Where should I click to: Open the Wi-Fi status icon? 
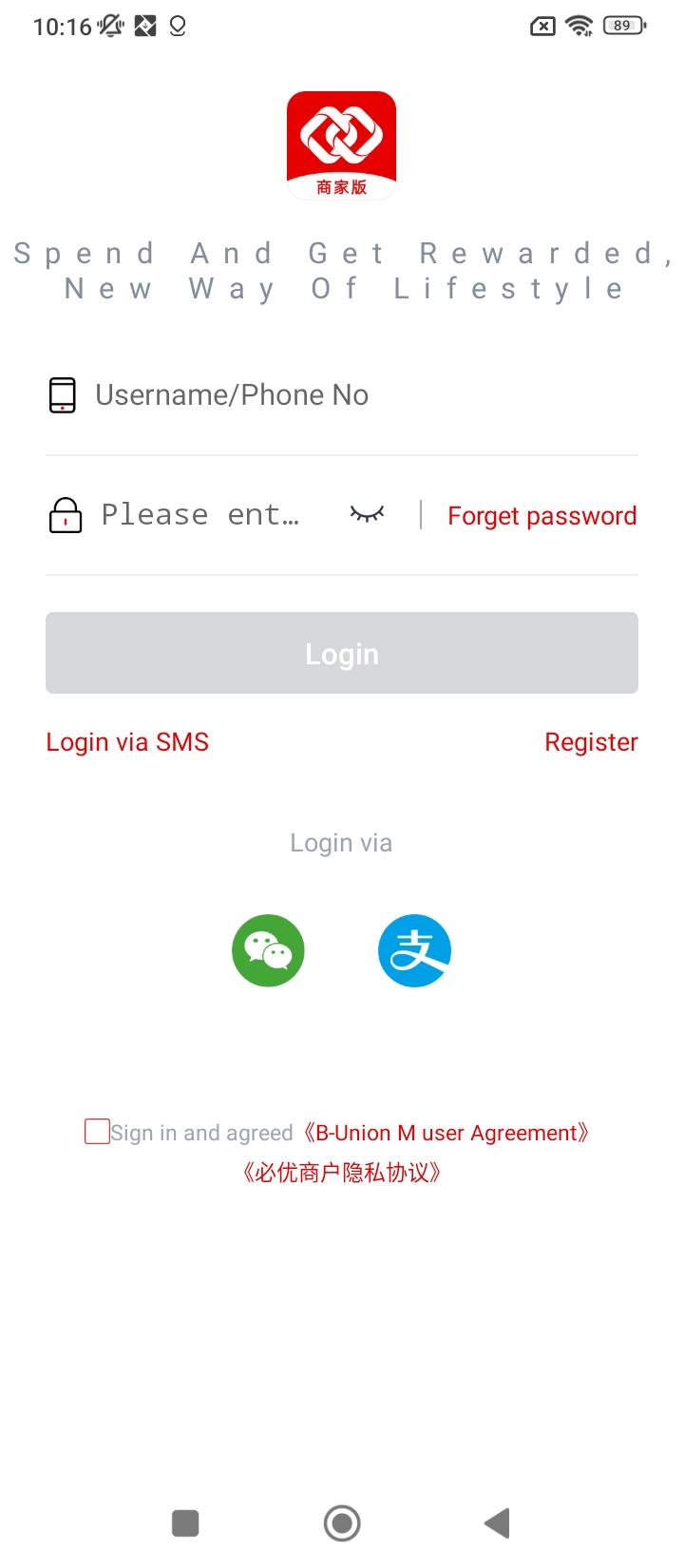(579, 26)
